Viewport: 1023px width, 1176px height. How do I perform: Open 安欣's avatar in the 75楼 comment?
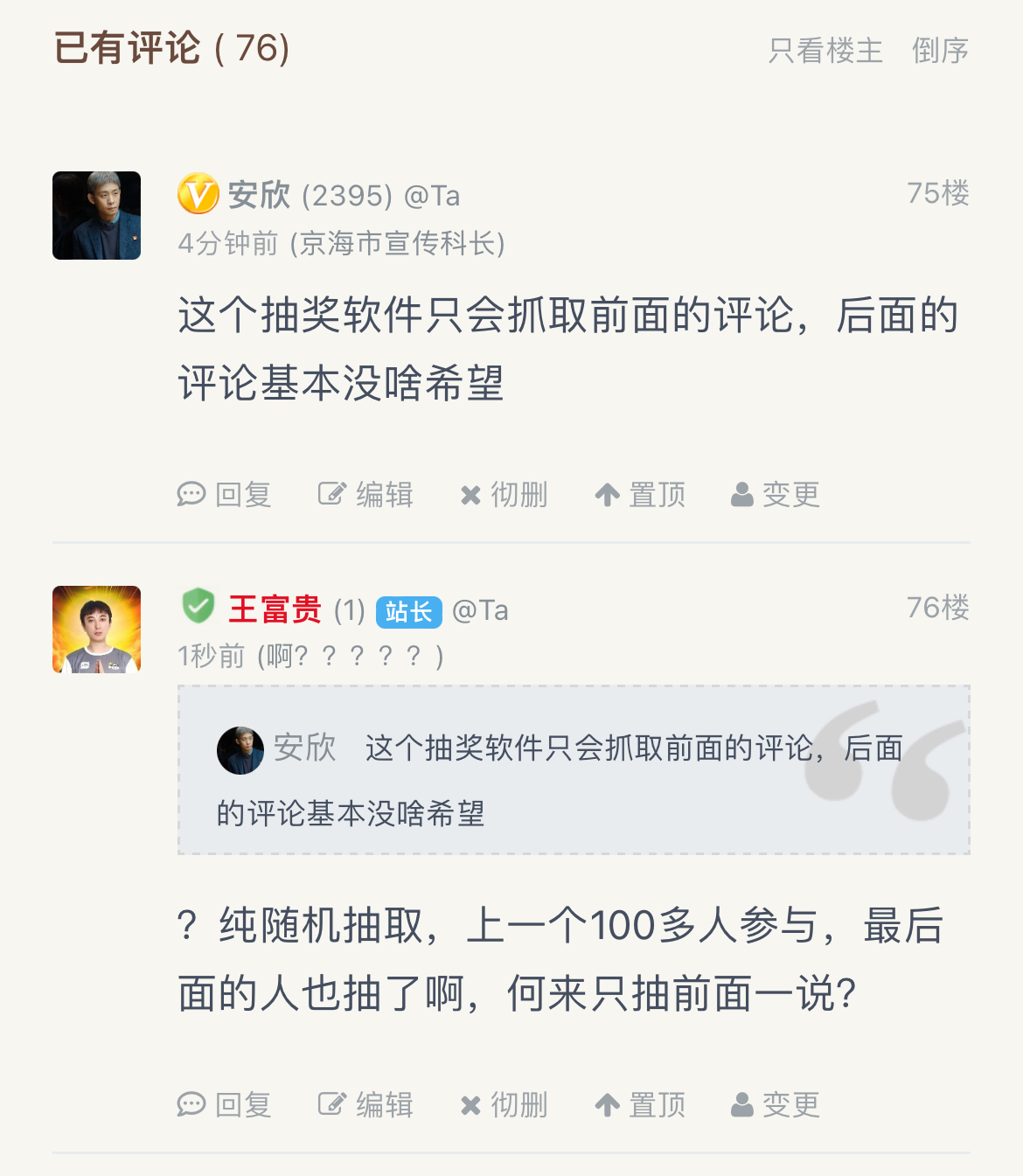coord(96,215)
